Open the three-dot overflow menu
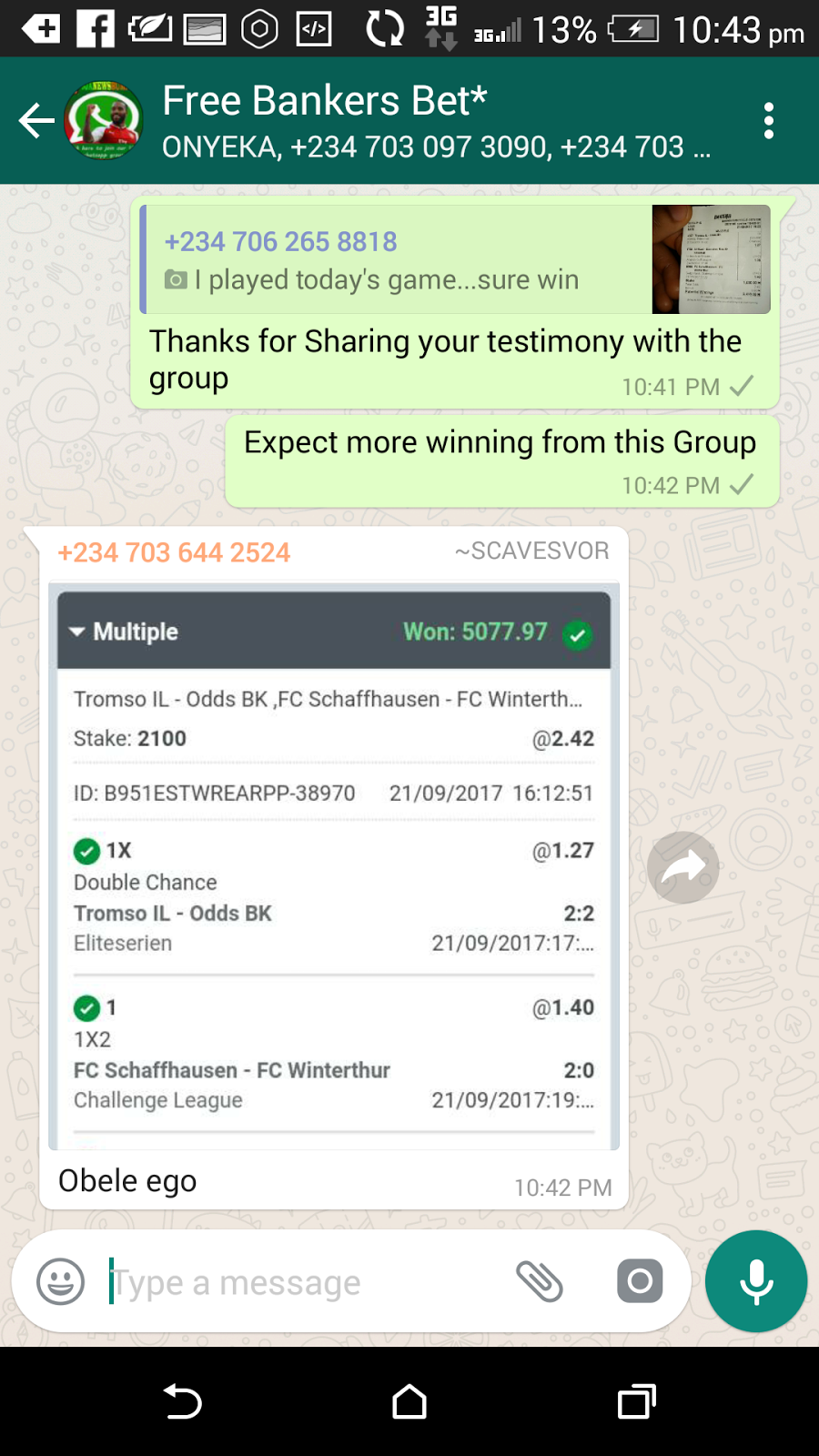Screen dimensions: 819x1456 click(769, 120)
